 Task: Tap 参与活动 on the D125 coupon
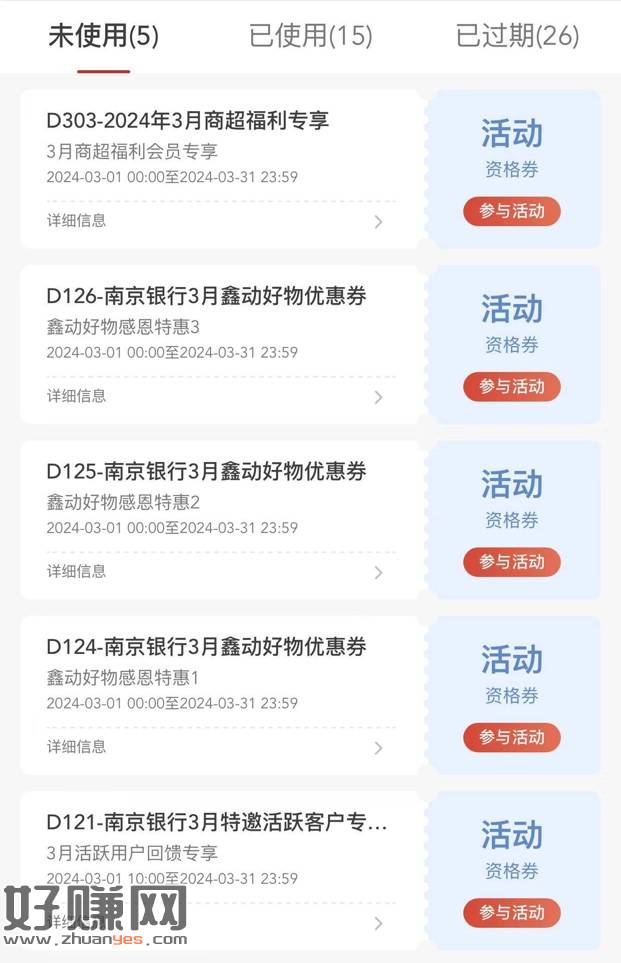(x=511, y=562)
